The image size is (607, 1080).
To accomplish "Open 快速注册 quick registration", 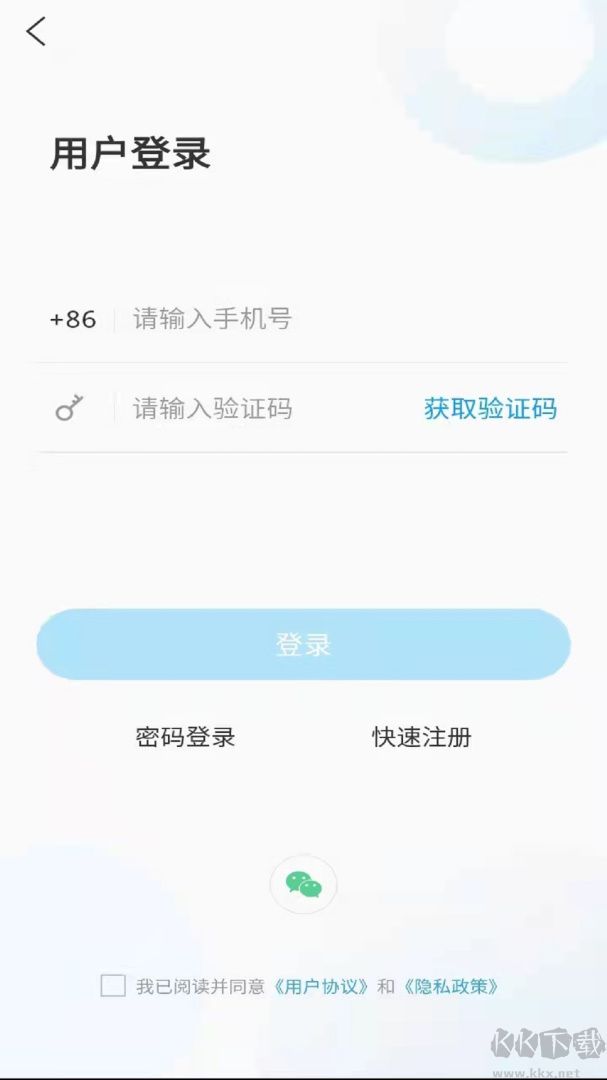I will click(421, 738).
